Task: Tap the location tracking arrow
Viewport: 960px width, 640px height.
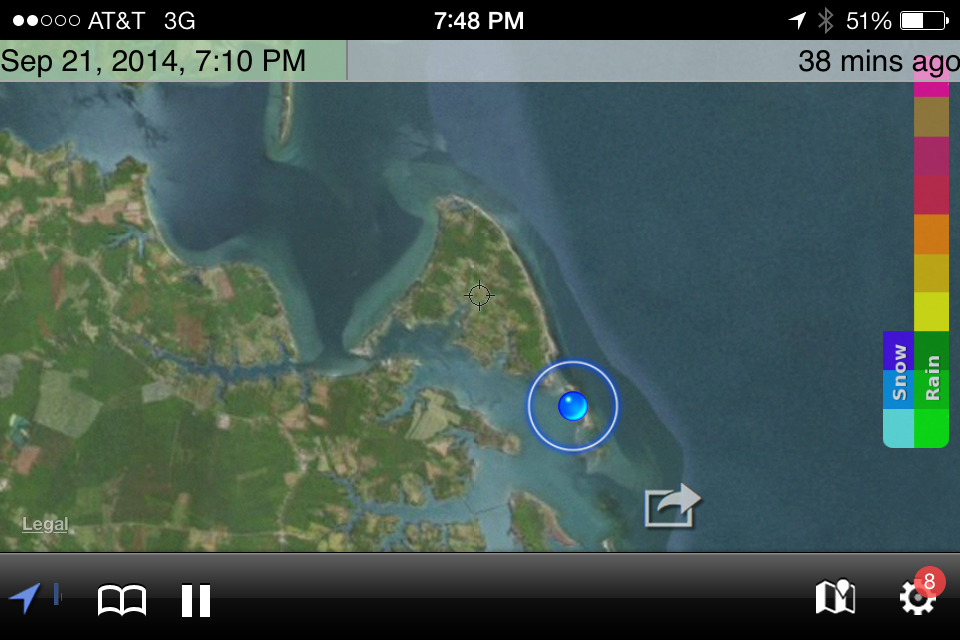Action: coord(26,598)
